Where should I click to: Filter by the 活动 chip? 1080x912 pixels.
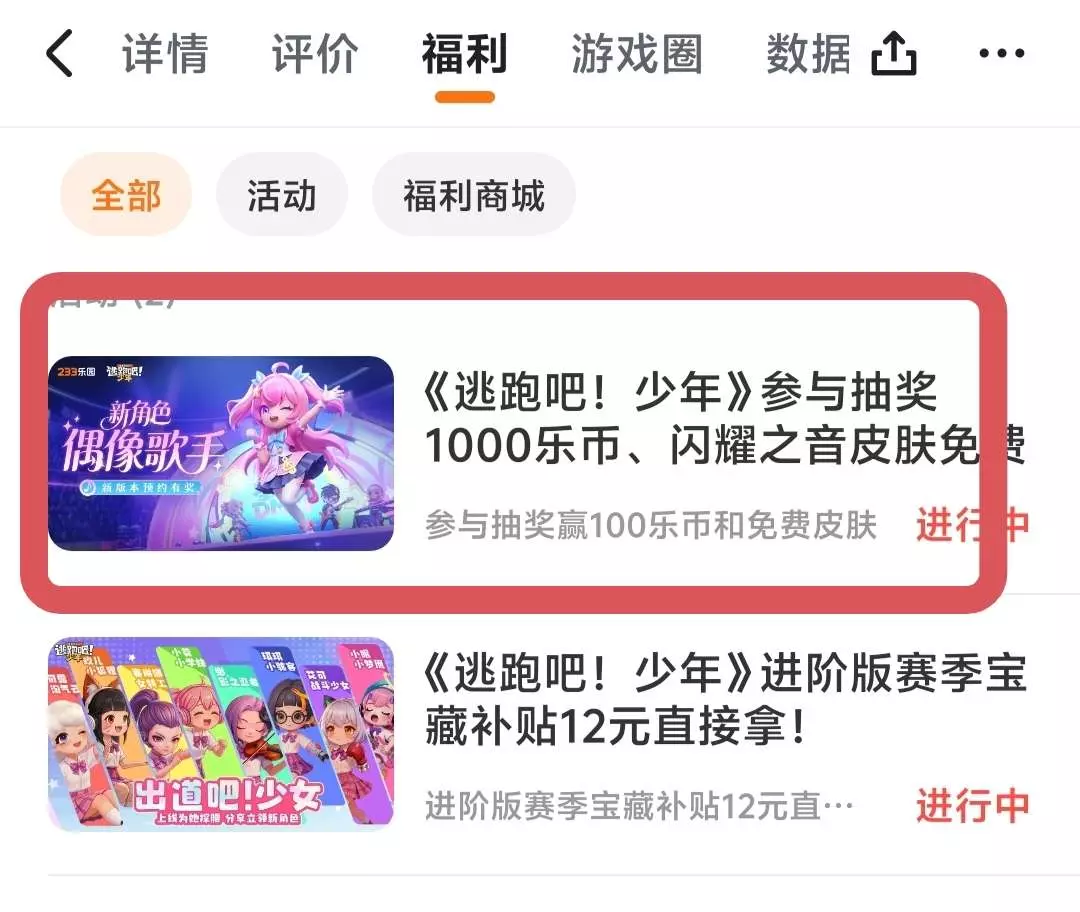[x=282, y=195]
